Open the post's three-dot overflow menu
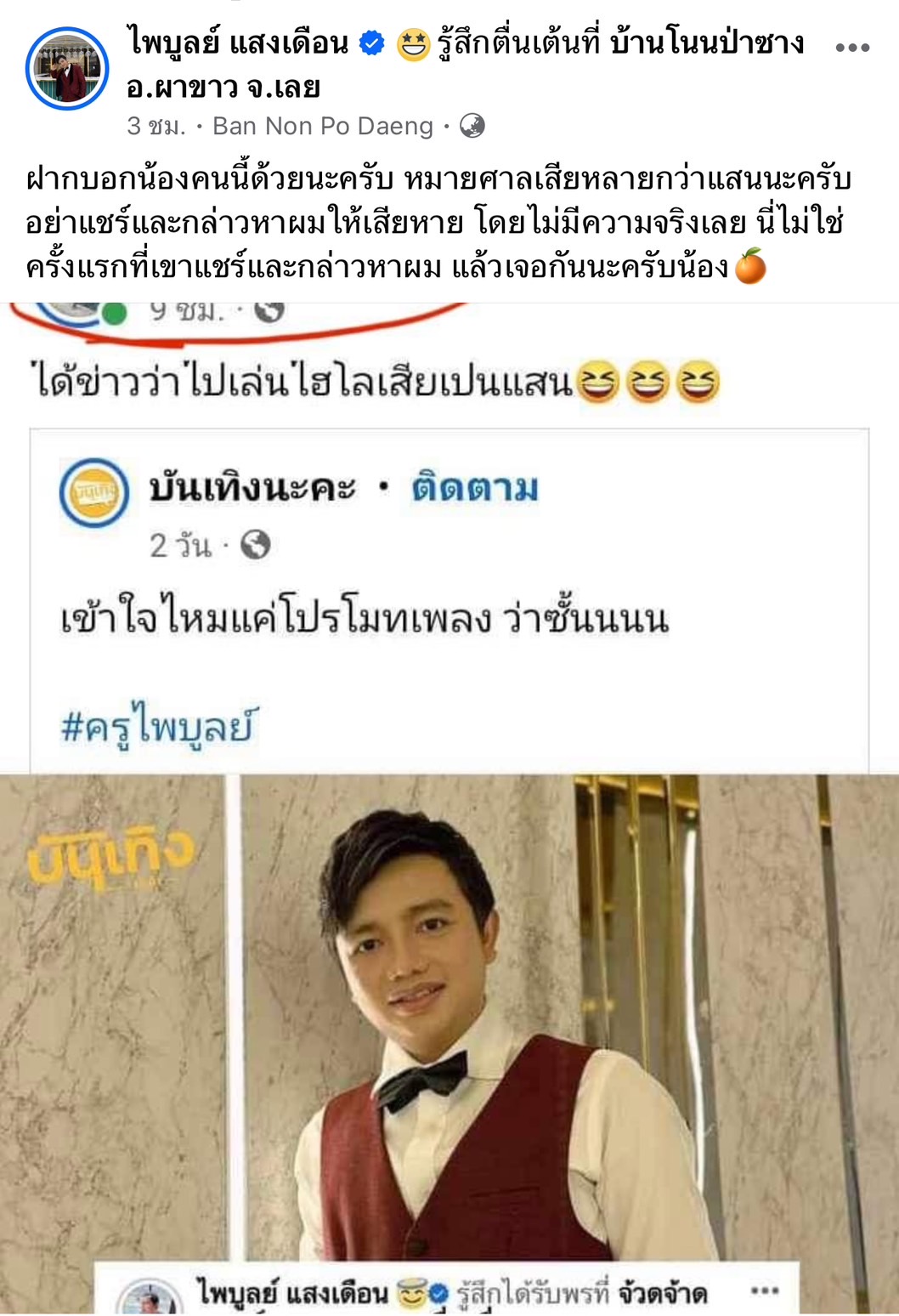Screen dimensions: 899x1316 pyautogui.click(x=851, y=48)
